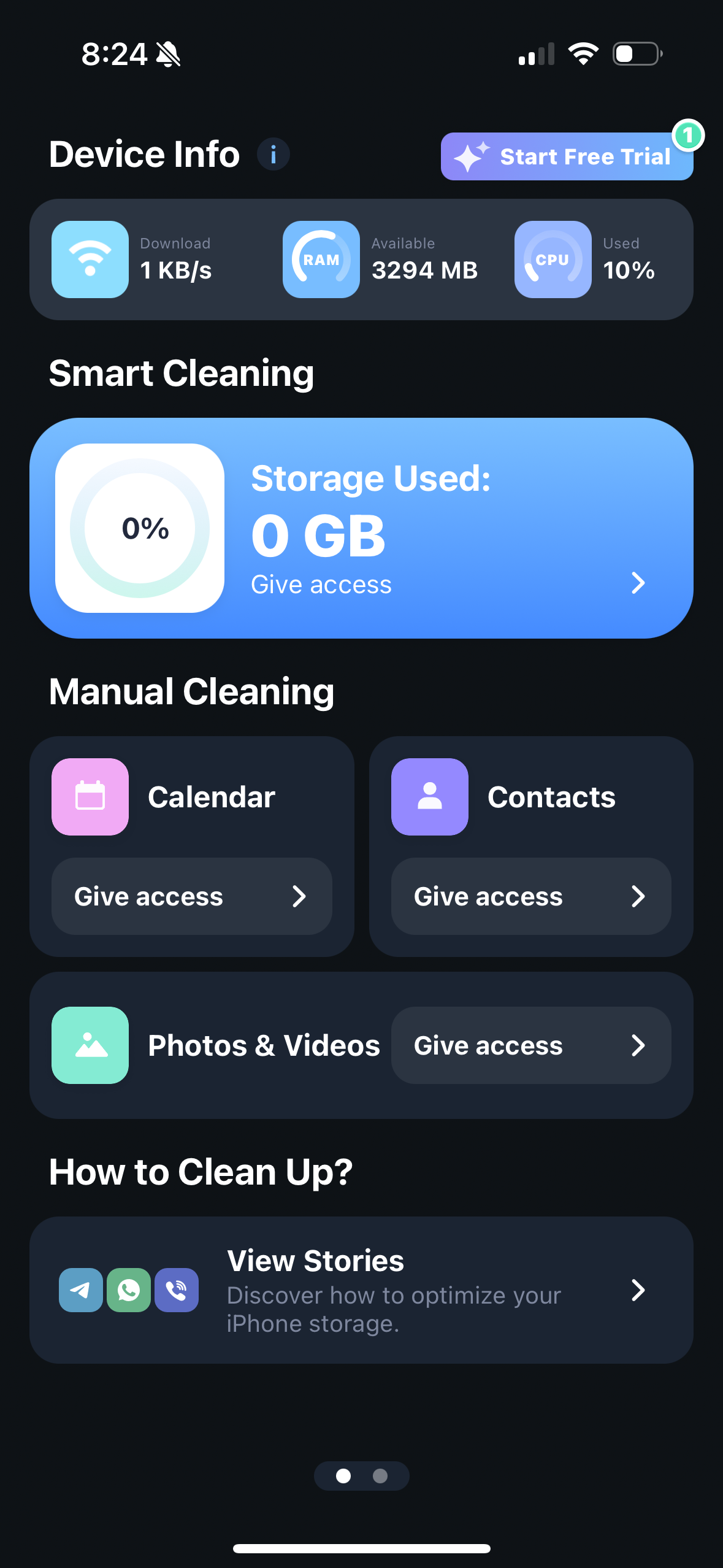Open Calendar access using its chevron arrow
This screenshot has width=723, height=1568.
(300, 896)
